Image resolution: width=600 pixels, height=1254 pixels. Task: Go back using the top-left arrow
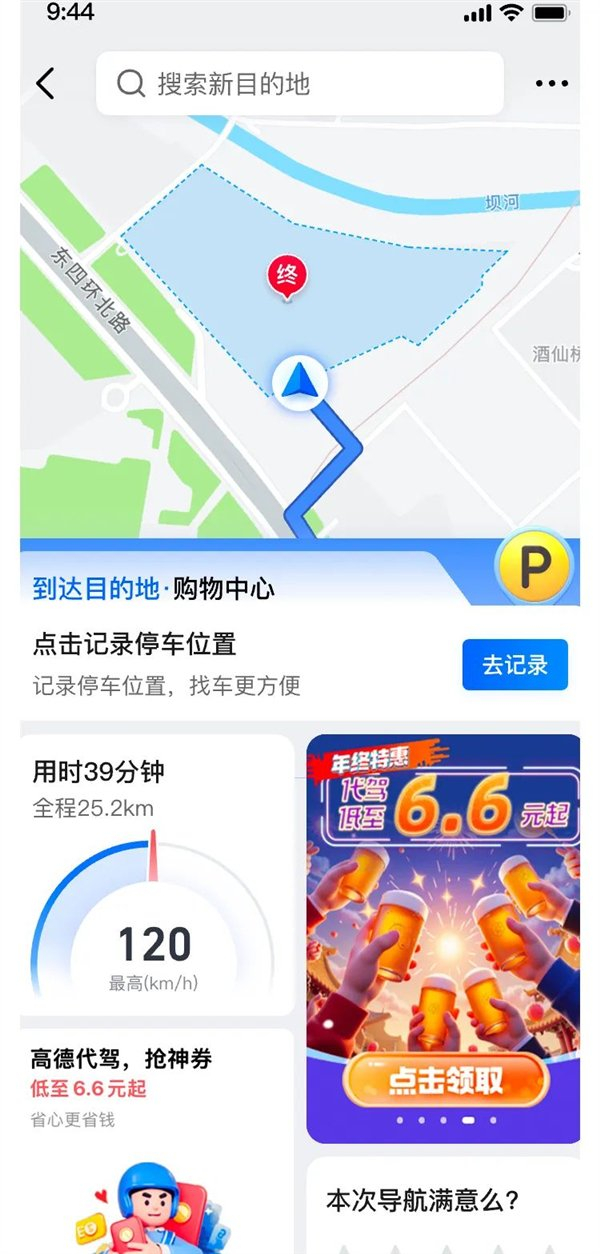click(45, 83)
